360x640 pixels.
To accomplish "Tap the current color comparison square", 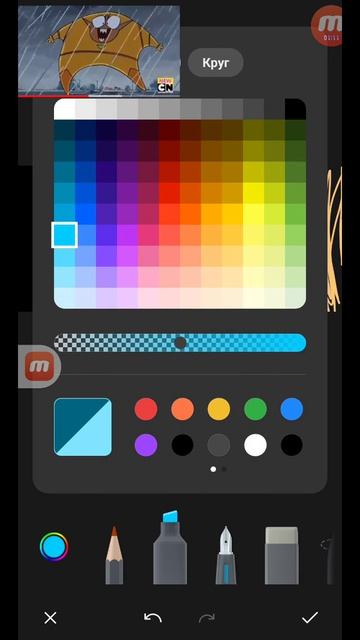I will click(83, 427).
